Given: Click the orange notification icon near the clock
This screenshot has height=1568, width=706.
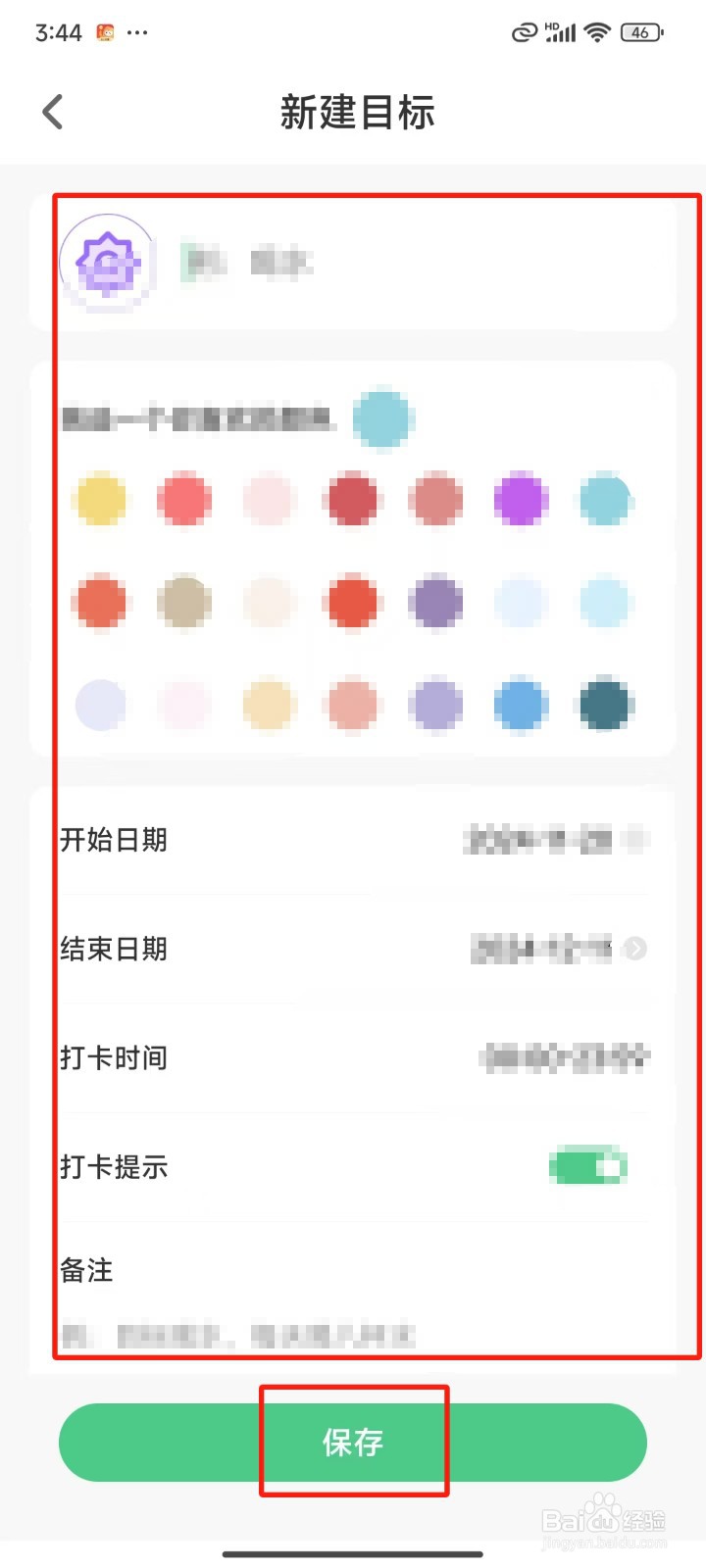Looking at the screenshot, I should point(105,31).
